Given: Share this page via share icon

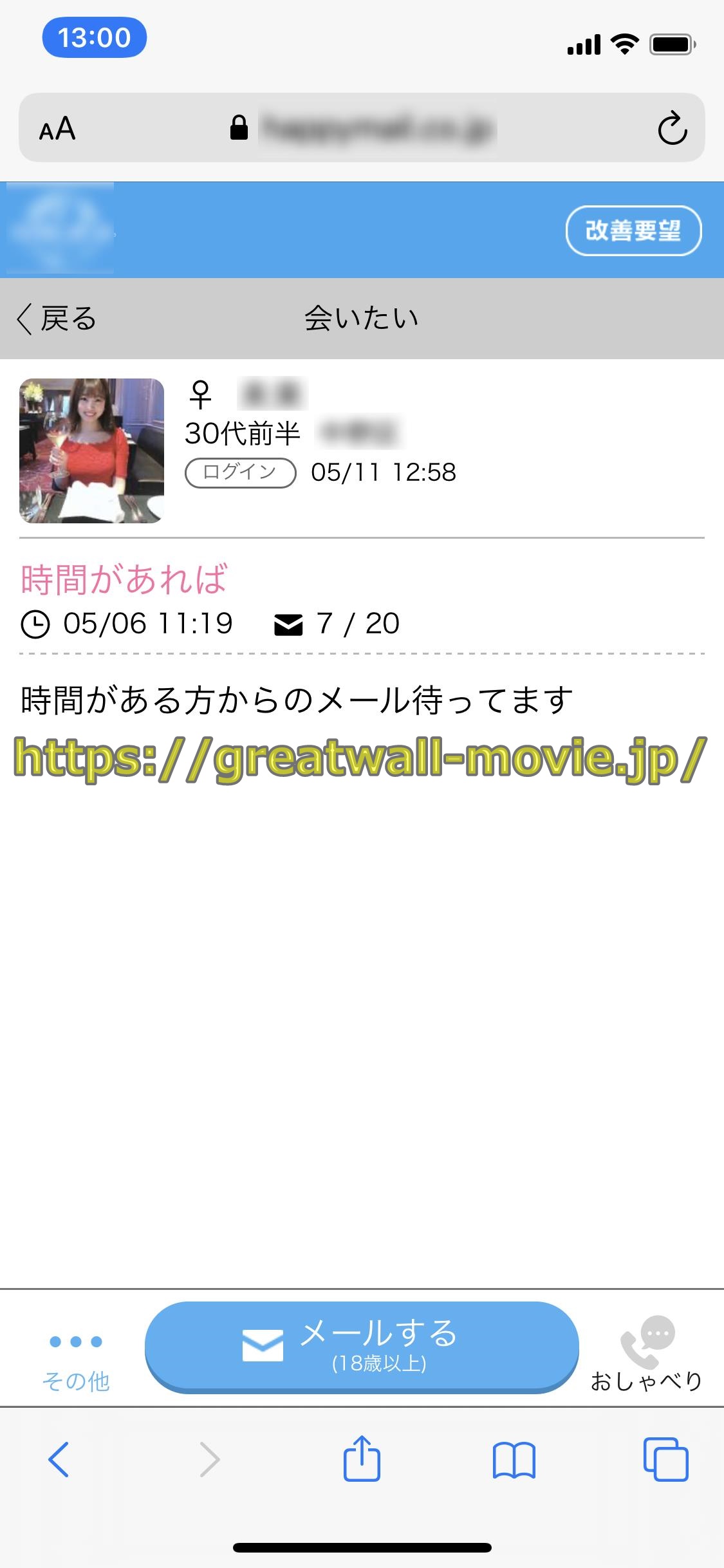Looking at the screenshot, I should tap(362, 1458).
